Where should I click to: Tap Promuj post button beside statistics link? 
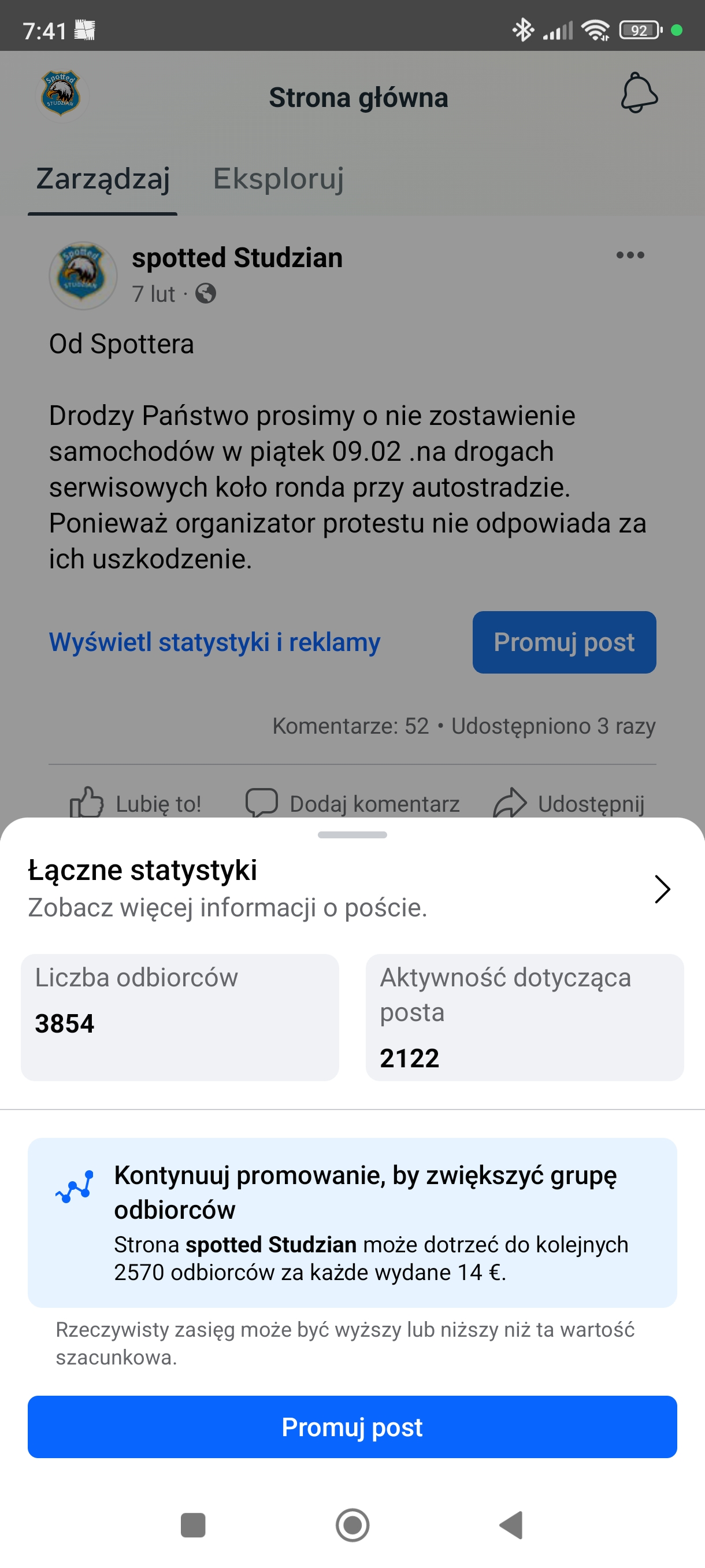pyautogui.click(x=564, y=643)
